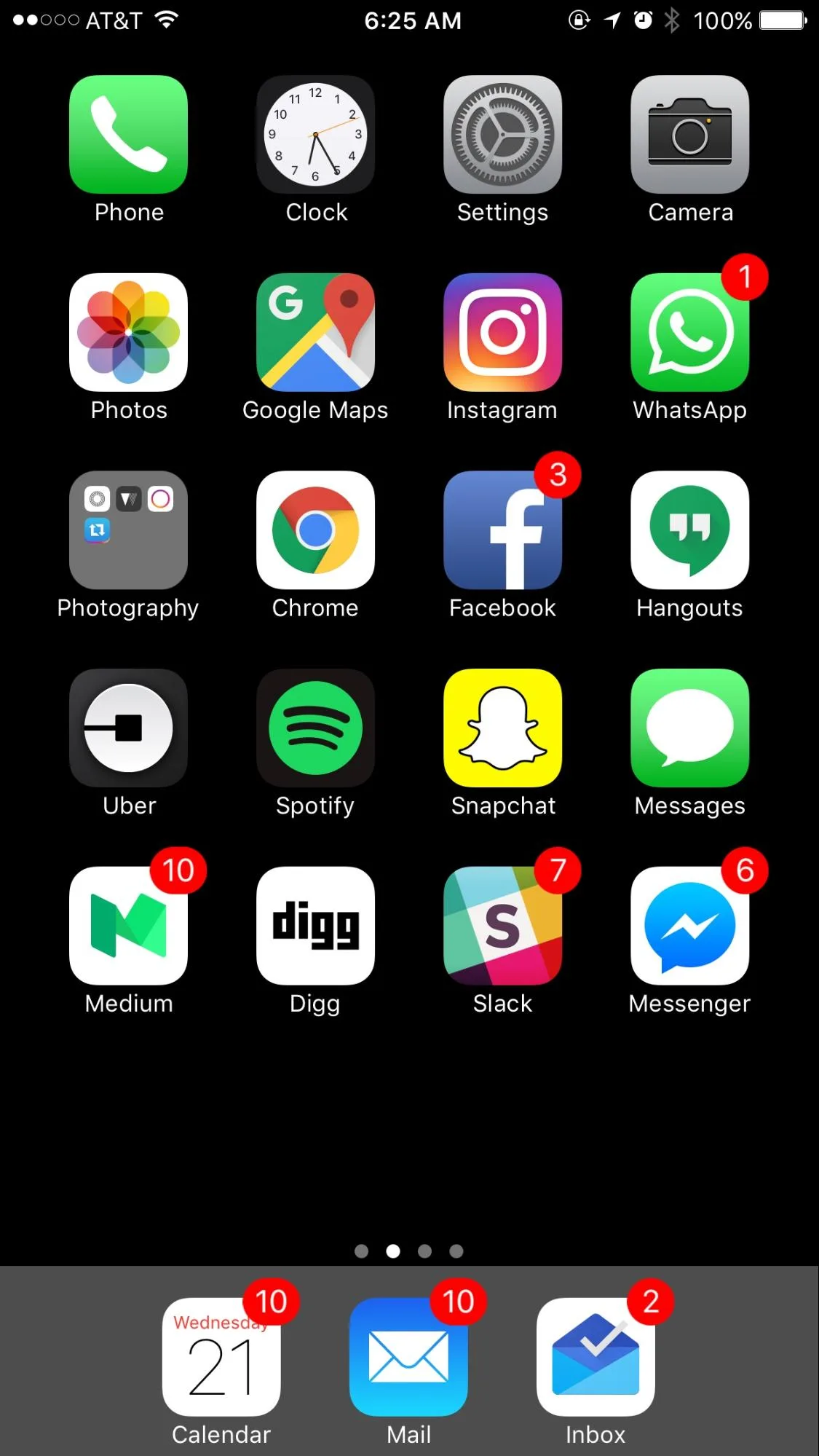Open Snapchat
819x1456 pixels.
pos(502,728)
